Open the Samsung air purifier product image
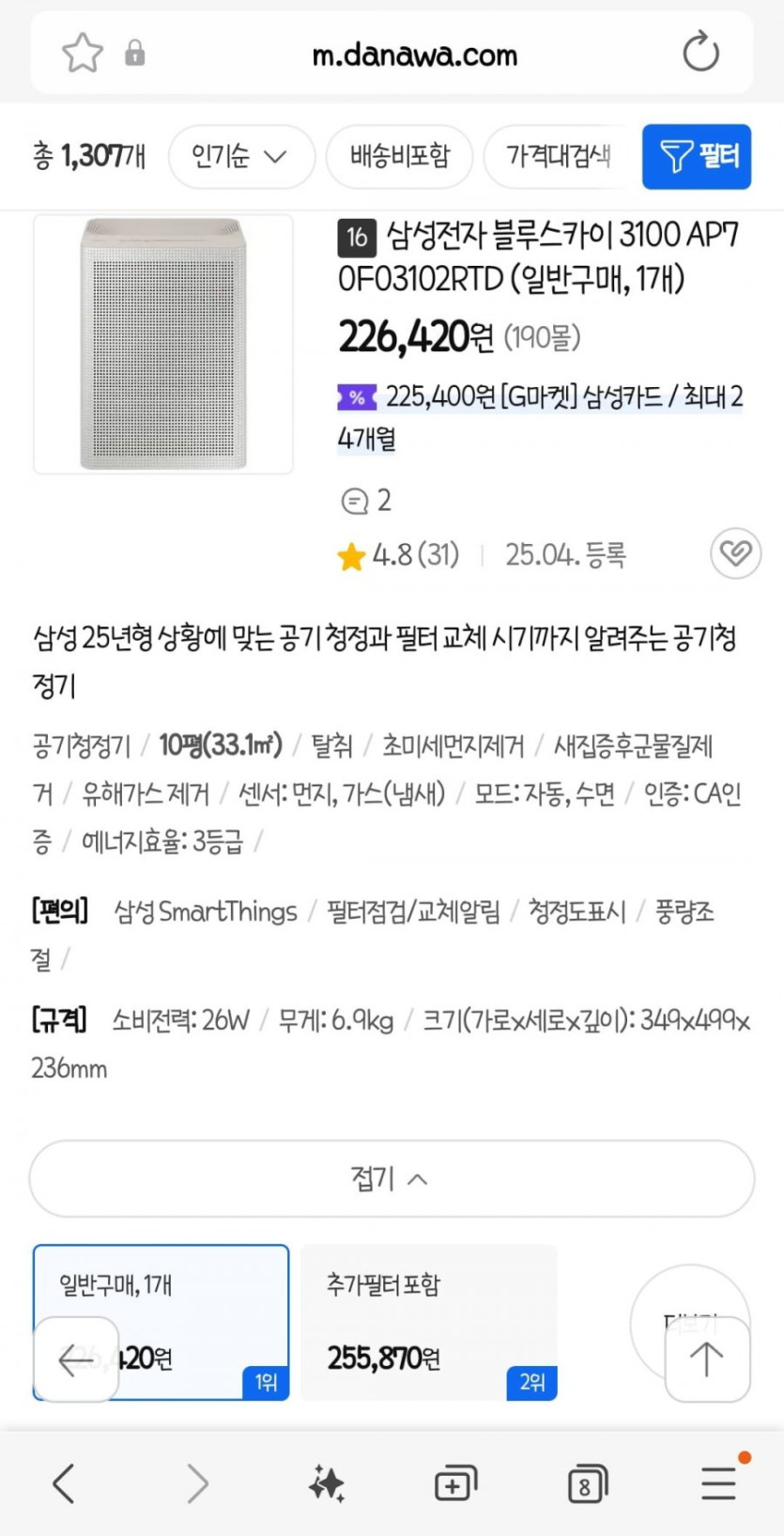784x1536 pixels. [x=163, y=344]
